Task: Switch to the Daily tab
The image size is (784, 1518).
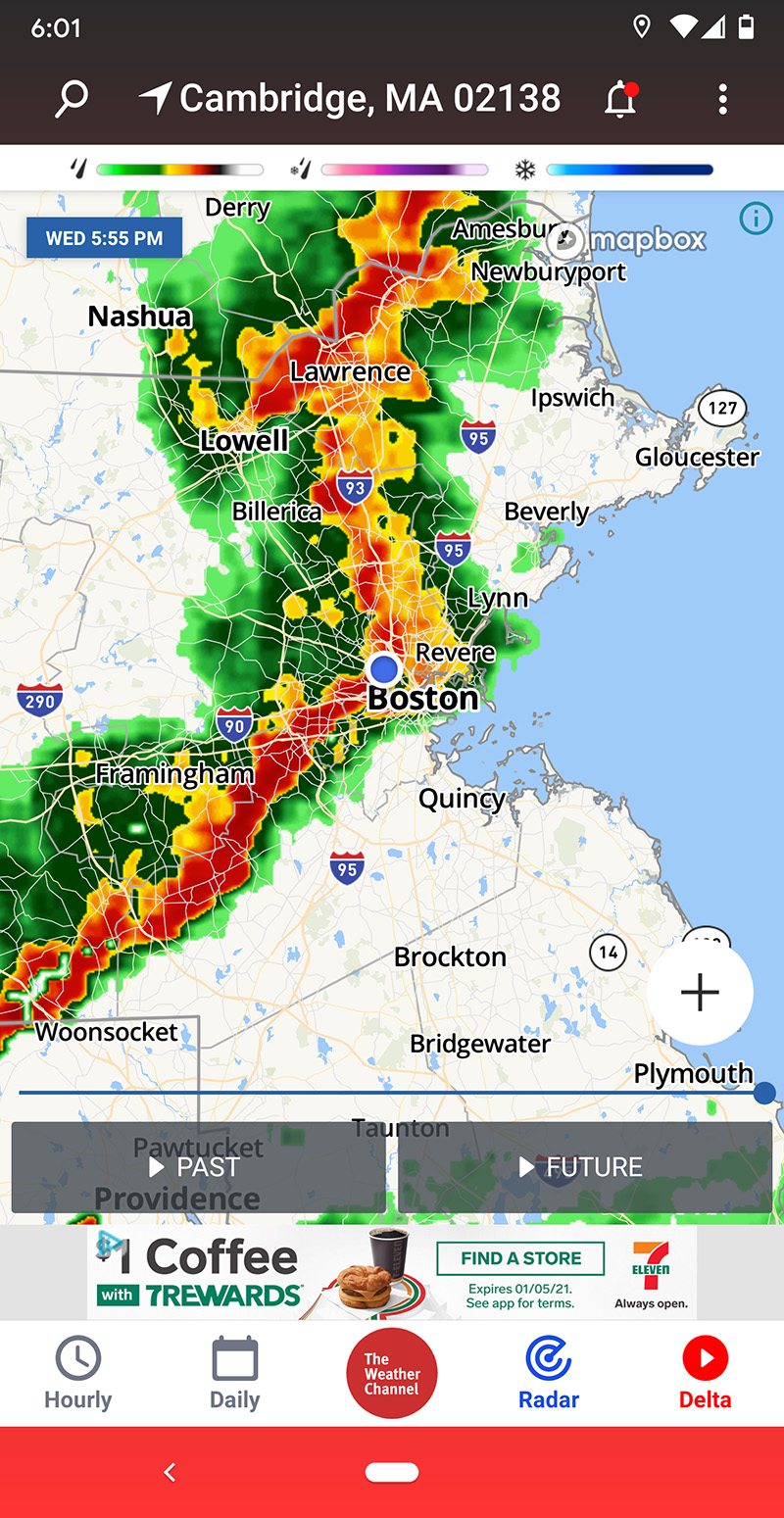Action: point(235,1373)
